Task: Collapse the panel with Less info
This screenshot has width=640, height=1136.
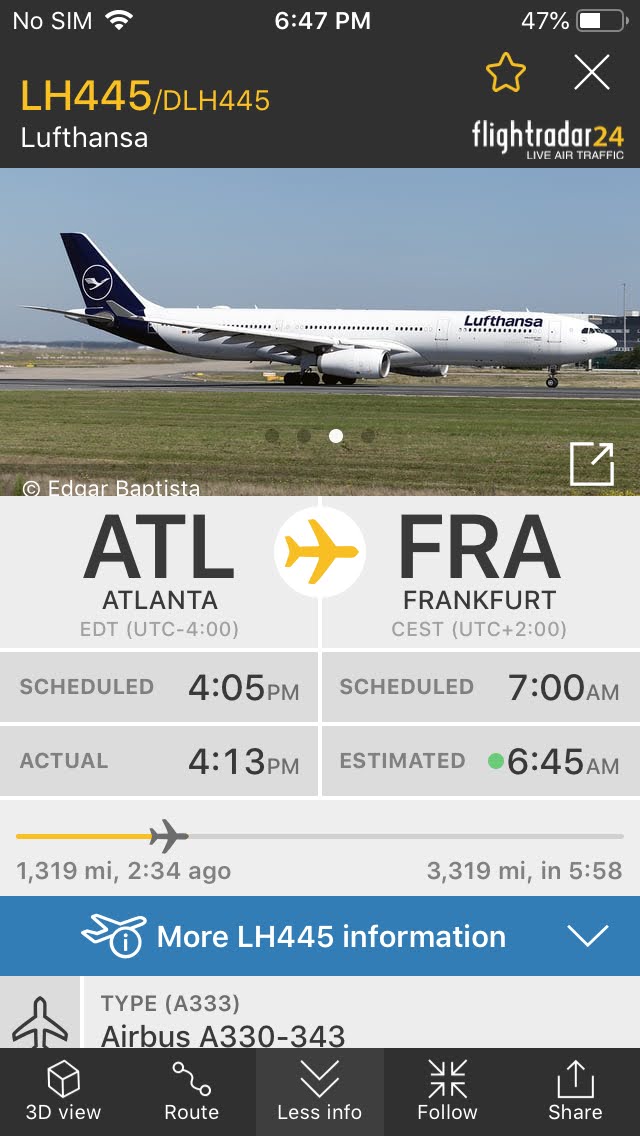Action: (320, 1092)
